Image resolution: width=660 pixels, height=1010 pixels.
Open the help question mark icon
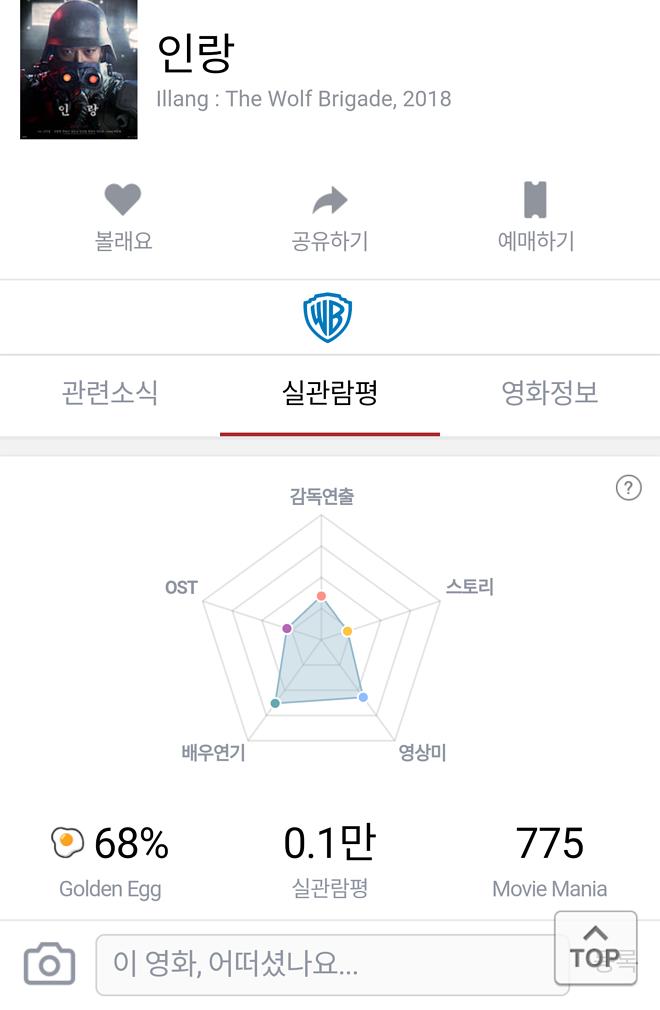[628, 488]
